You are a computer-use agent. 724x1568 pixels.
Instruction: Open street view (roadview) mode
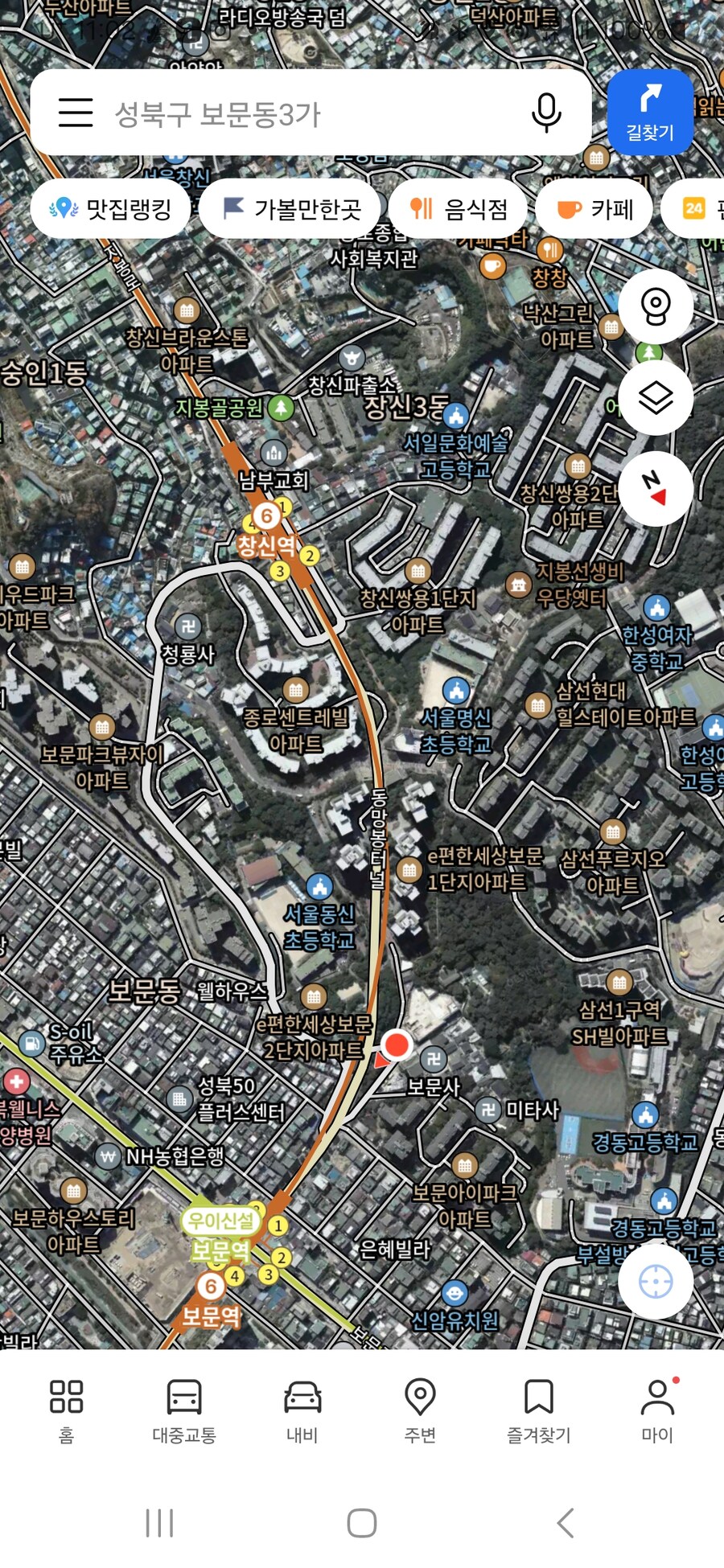coord(656,306)
